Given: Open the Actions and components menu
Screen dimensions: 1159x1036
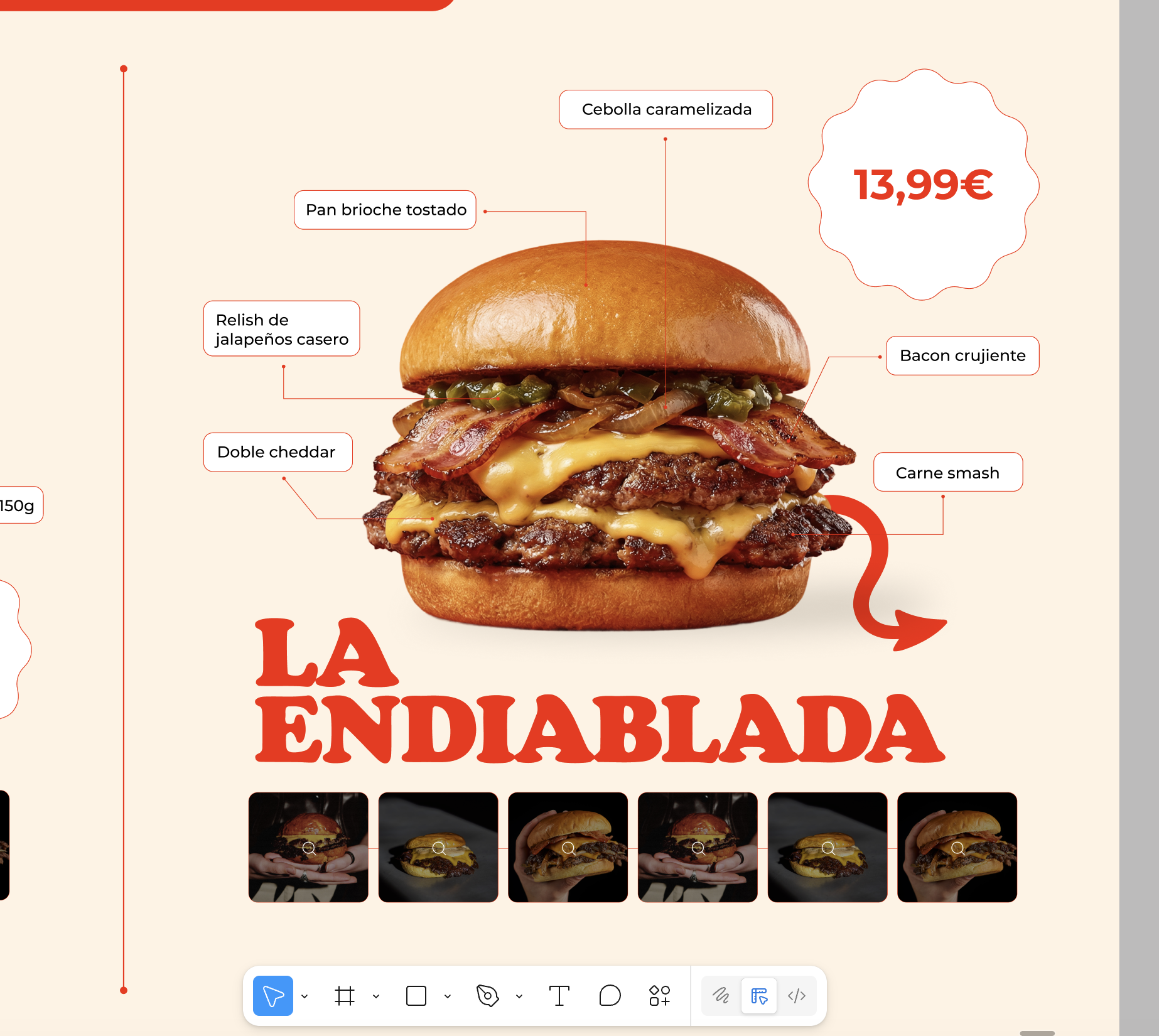Looking at the screenshot, I should pos(659,996).
